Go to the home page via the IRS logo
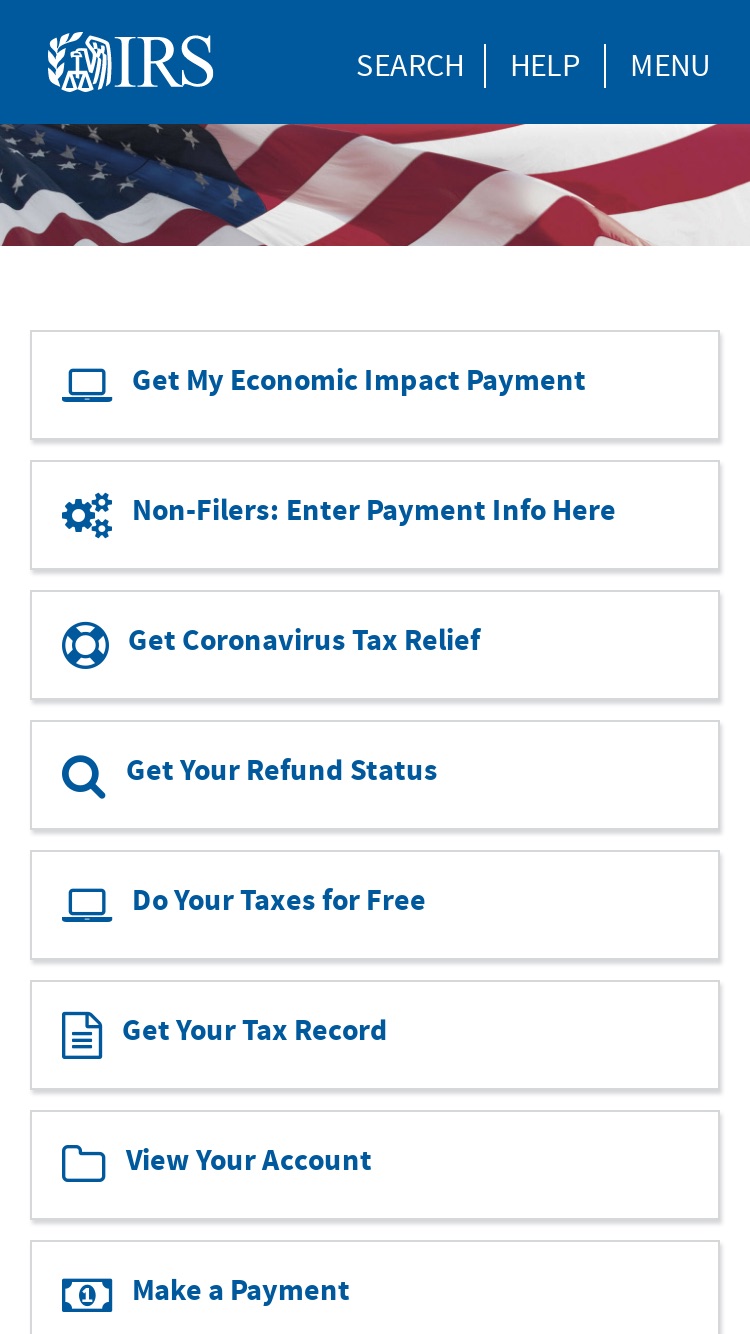Screen dimensions: 750x1334 coord(131,62)
